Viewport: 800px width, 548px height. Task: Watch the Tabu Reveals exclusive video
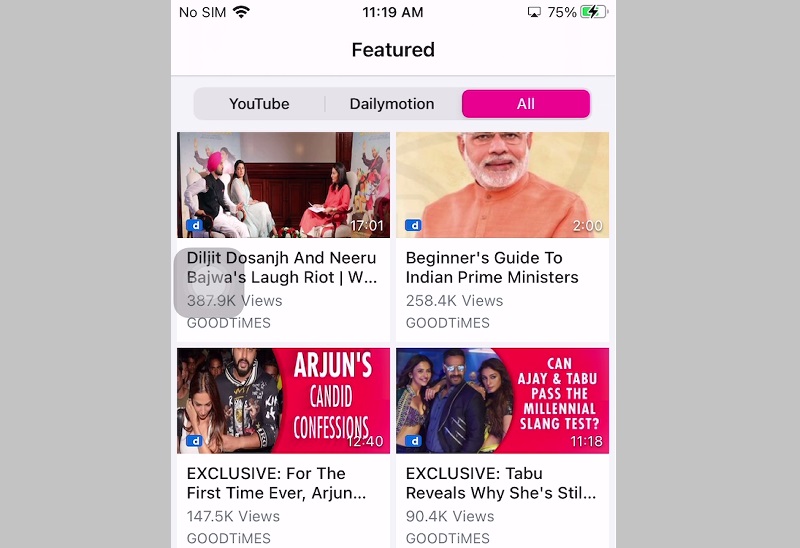(x=502, y=400)
